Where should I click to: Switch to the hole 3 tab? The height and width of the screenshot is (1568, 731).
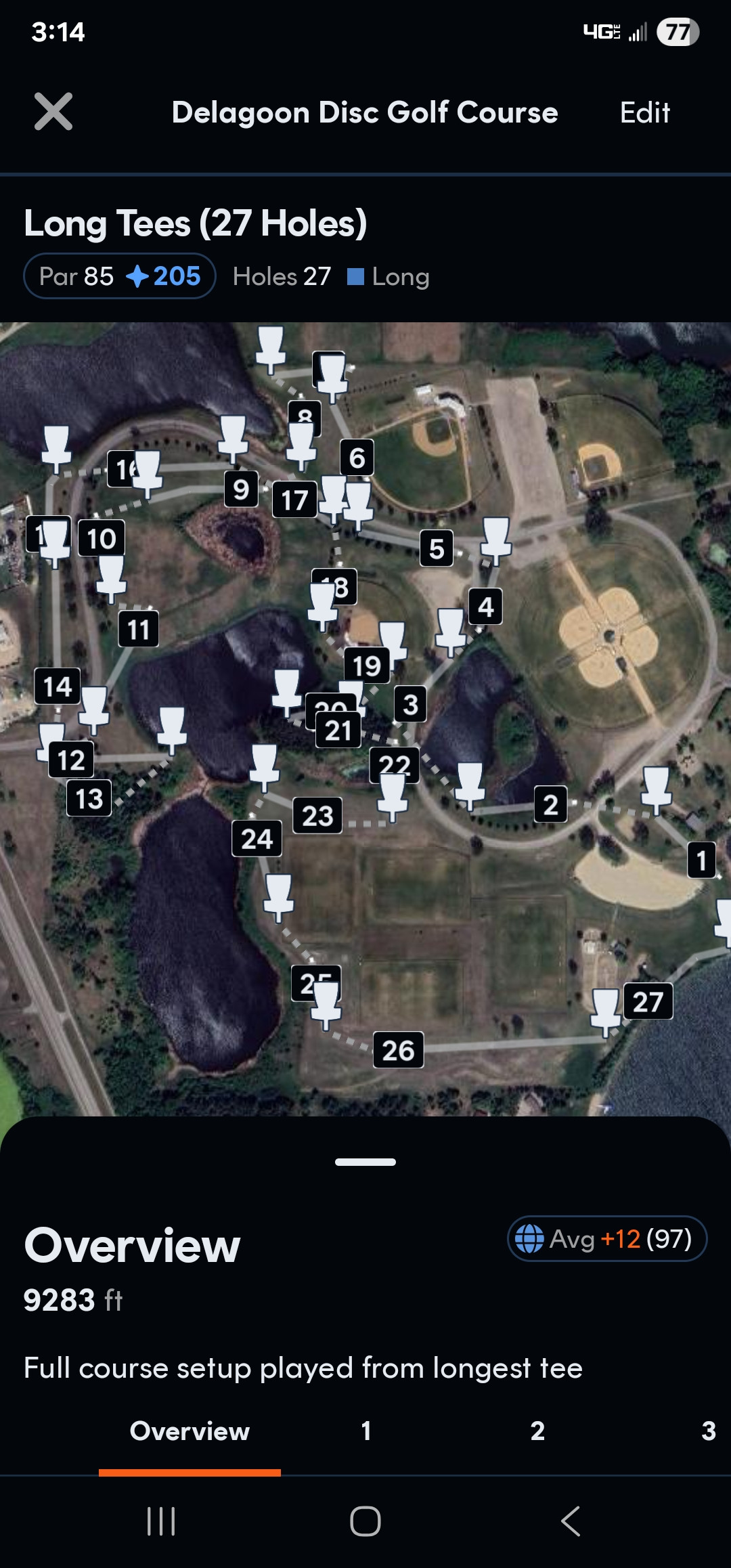tap(708, 1431)
